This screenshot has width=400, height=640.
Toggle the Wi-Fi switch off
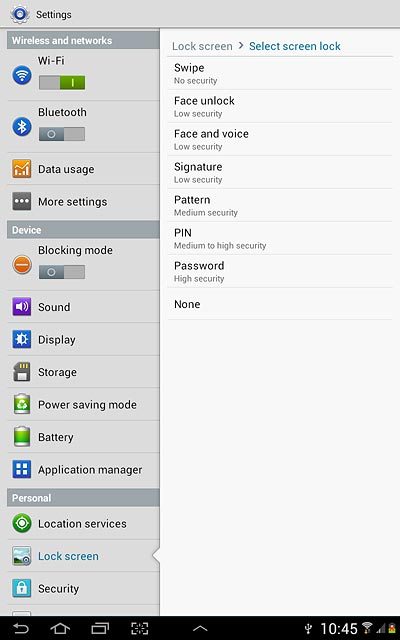point(62,83)
